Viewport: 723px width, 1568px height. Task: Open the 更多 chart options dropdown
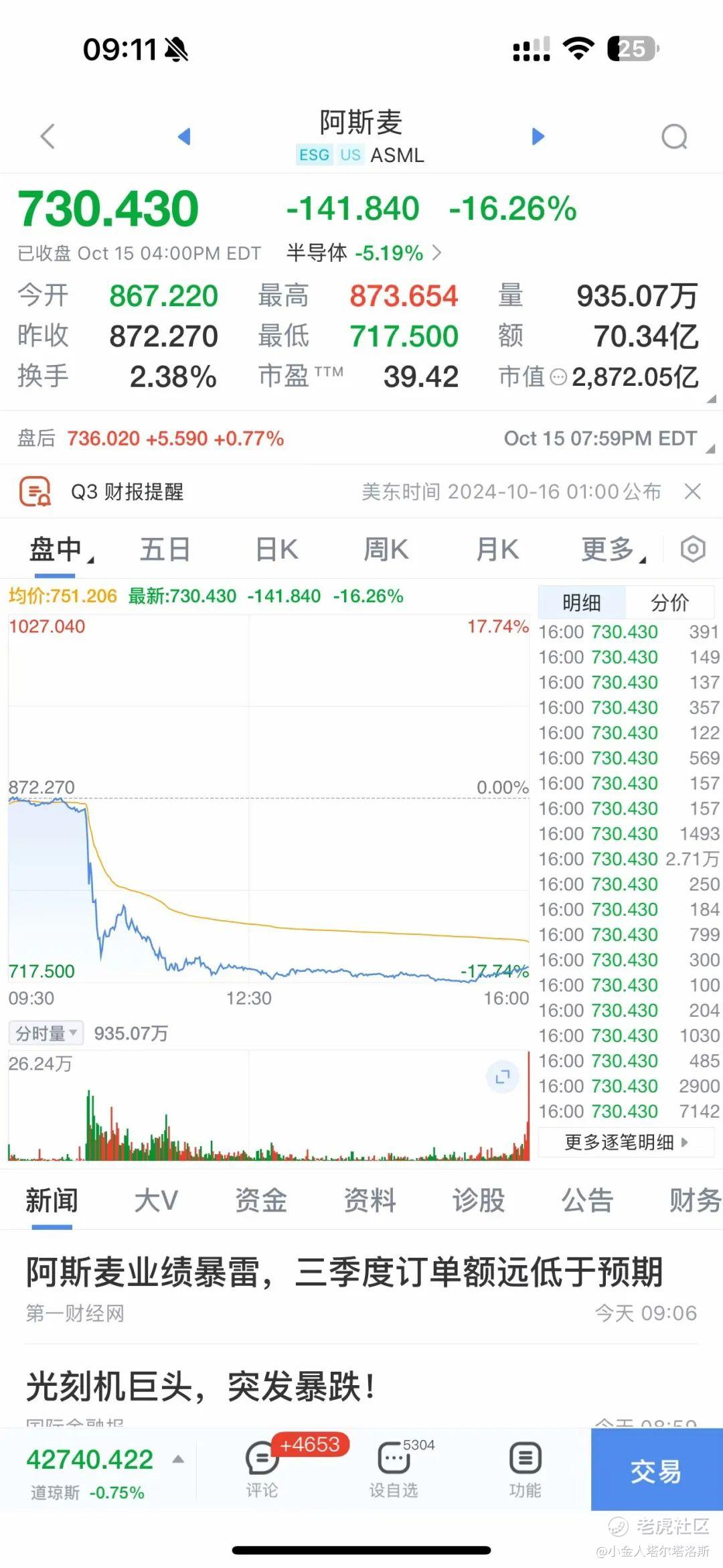coord(614,550)
